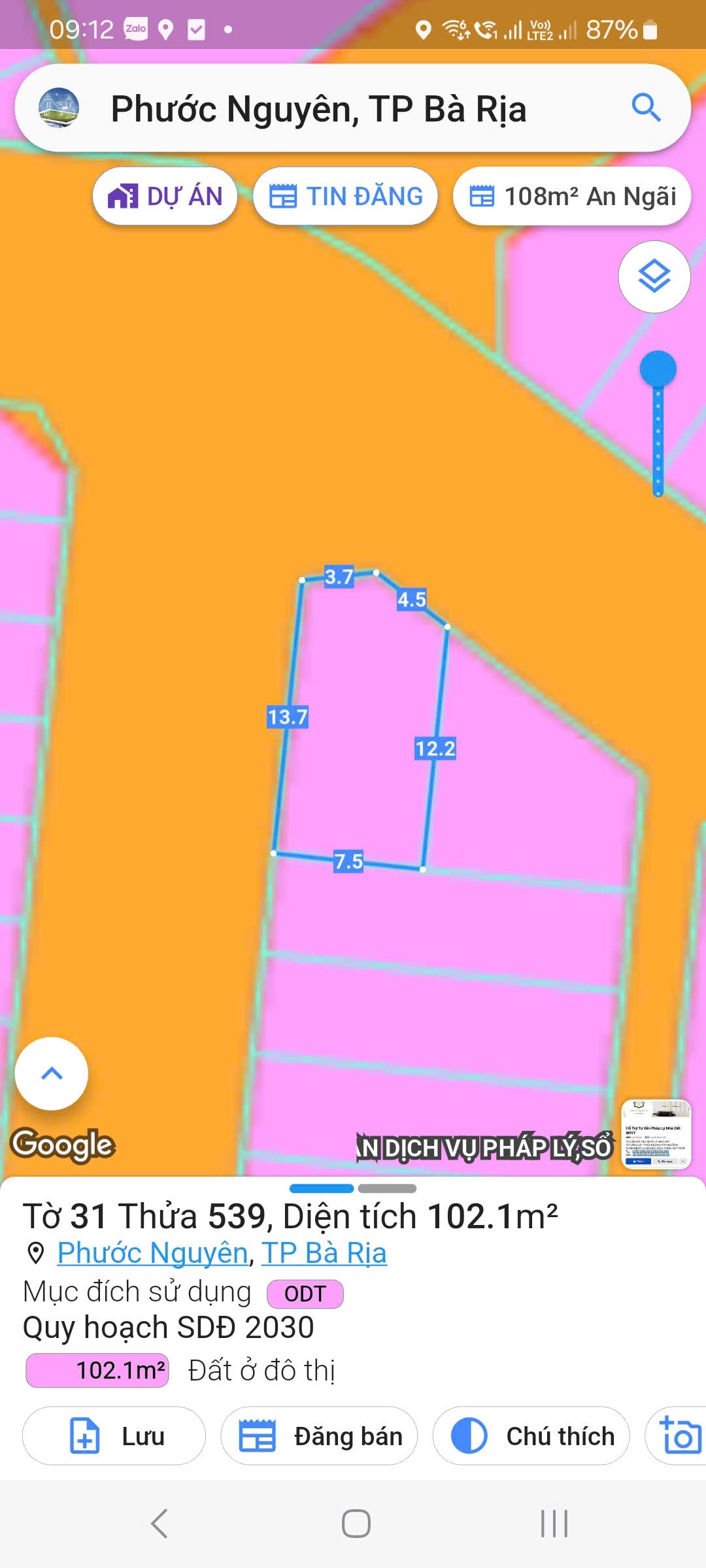Image resolution: width=706 pixels, height=1568 pixels.
Task: Tap the blue map opacity slider handle
Action: pyautogui.click(x=658, y=369)
